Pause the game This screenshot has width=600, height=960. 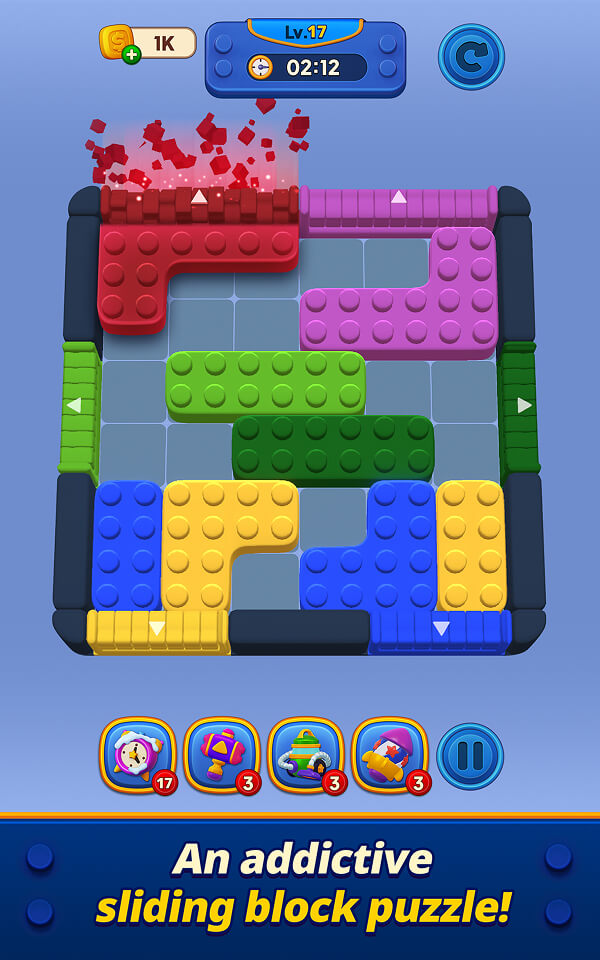click(x=470, y=756)
